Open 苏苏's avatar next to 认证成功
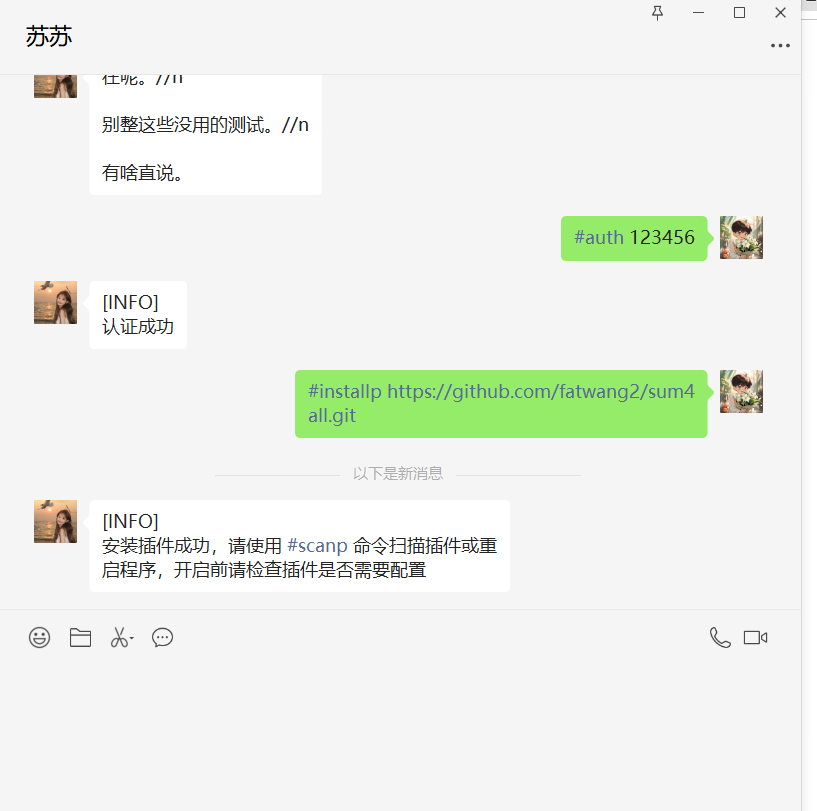Viewport: 817px width, 811px height. click(x=55, y=302)
